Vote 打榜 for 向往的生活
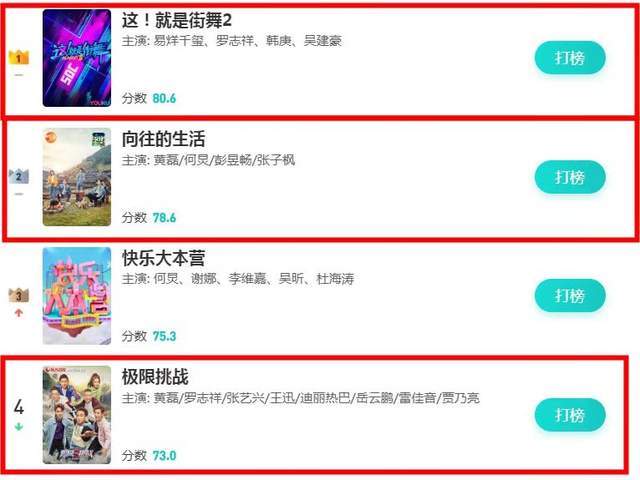640x480 pixels. [570, 177]
